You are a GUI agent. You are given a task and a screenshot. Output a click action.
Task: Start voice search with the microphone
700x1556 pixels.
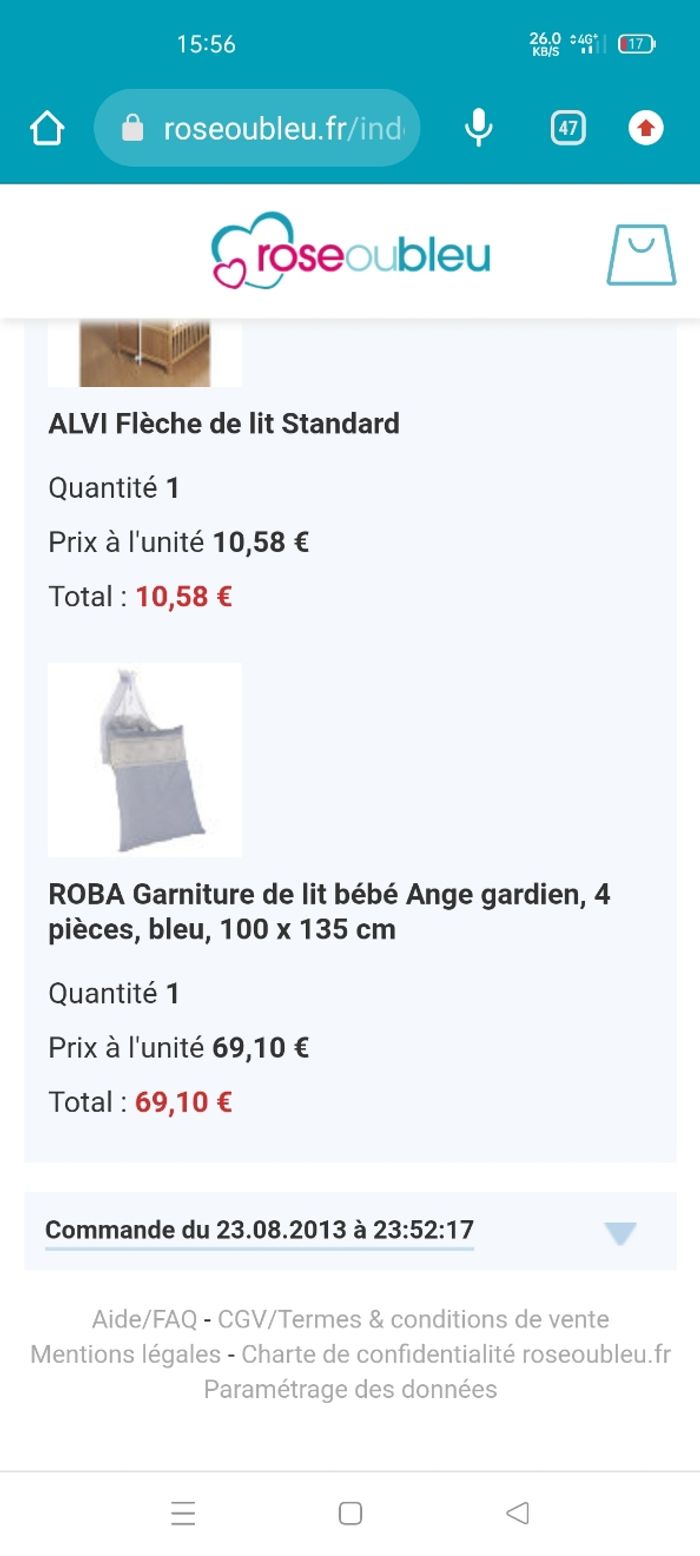pos(479,128)
